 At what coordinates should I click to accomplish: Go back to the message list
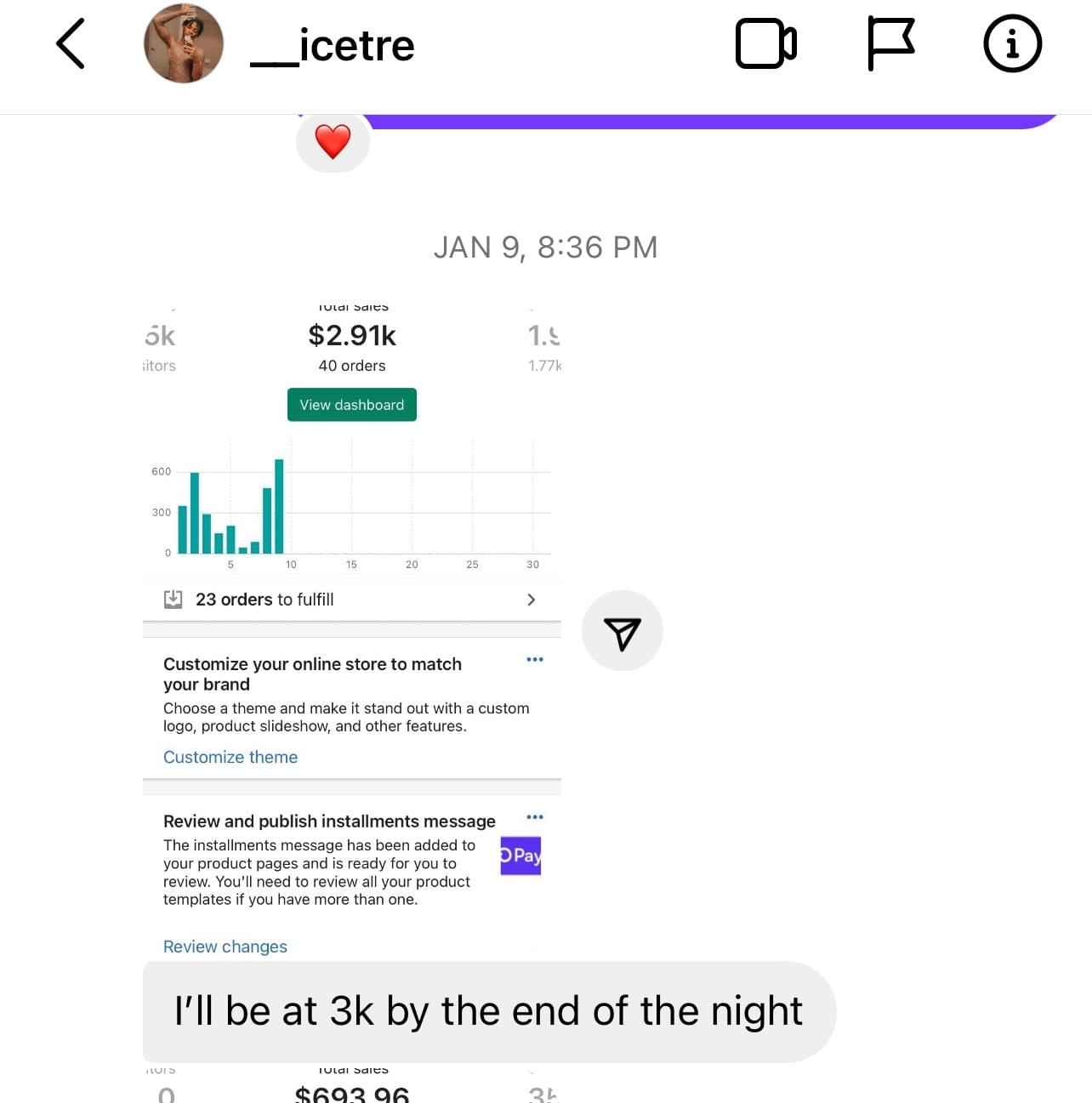click(x=71, y=44)
